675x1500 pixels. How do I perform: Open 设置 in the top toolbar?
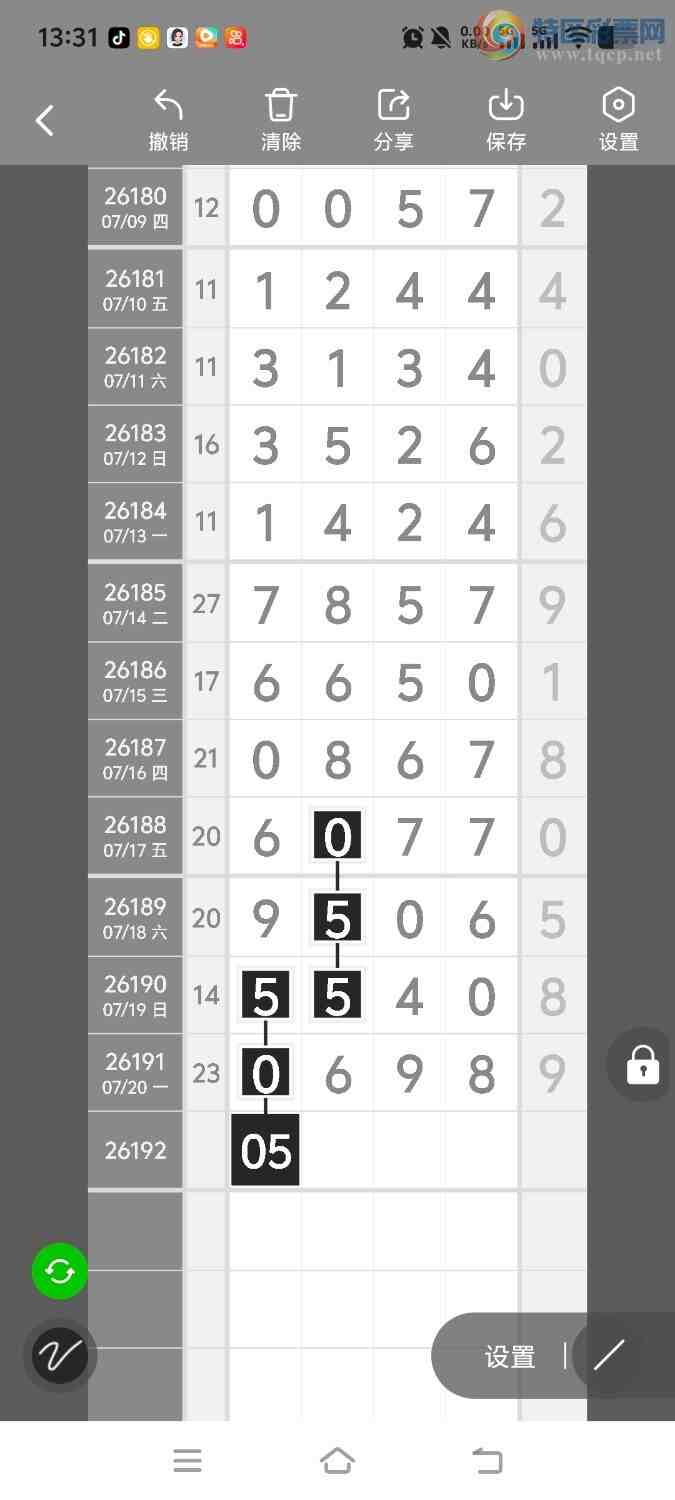(618, 121)
